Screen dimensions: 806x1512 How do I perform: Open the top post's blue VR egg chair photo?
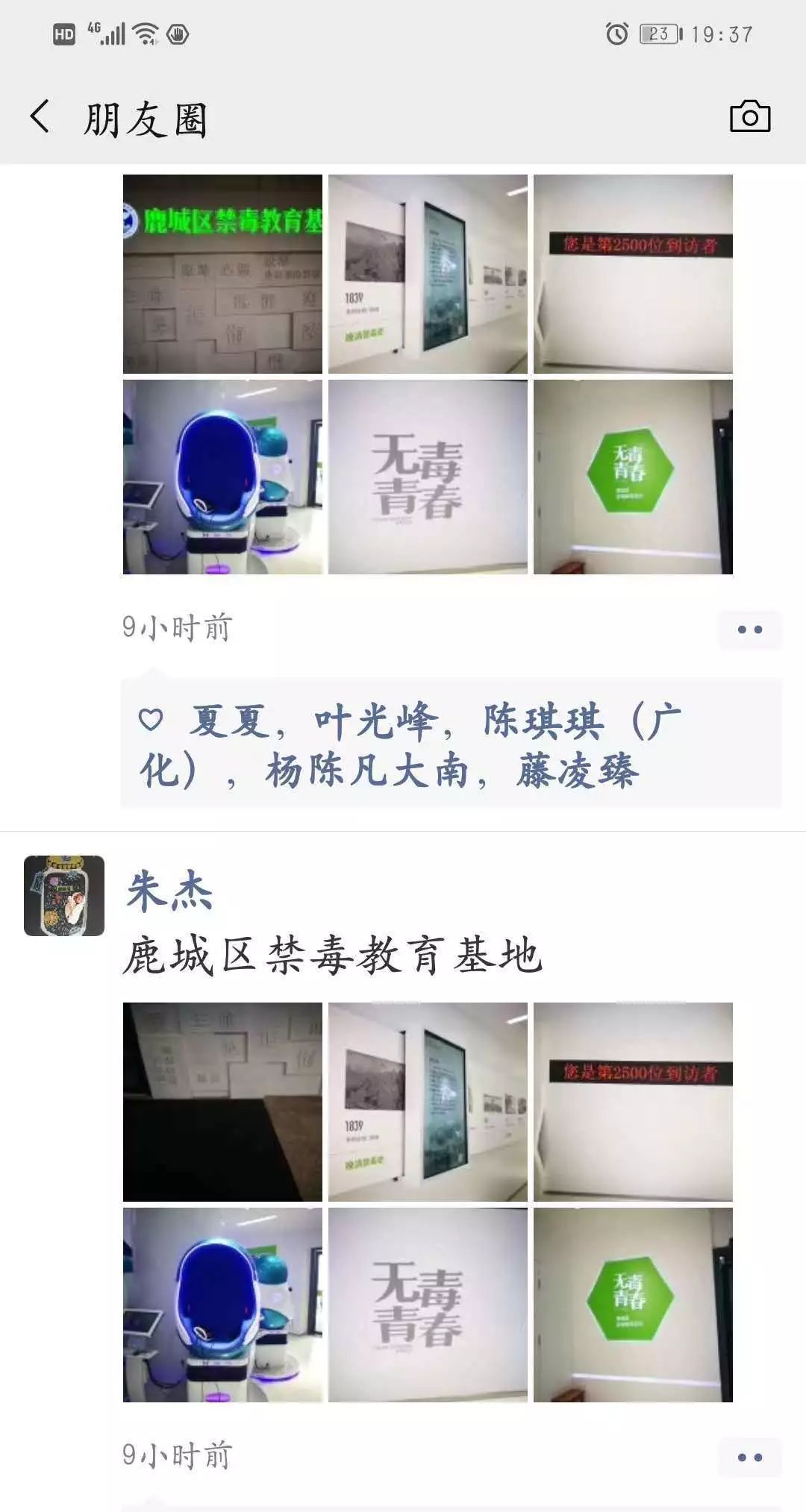[x=222, y=477]
